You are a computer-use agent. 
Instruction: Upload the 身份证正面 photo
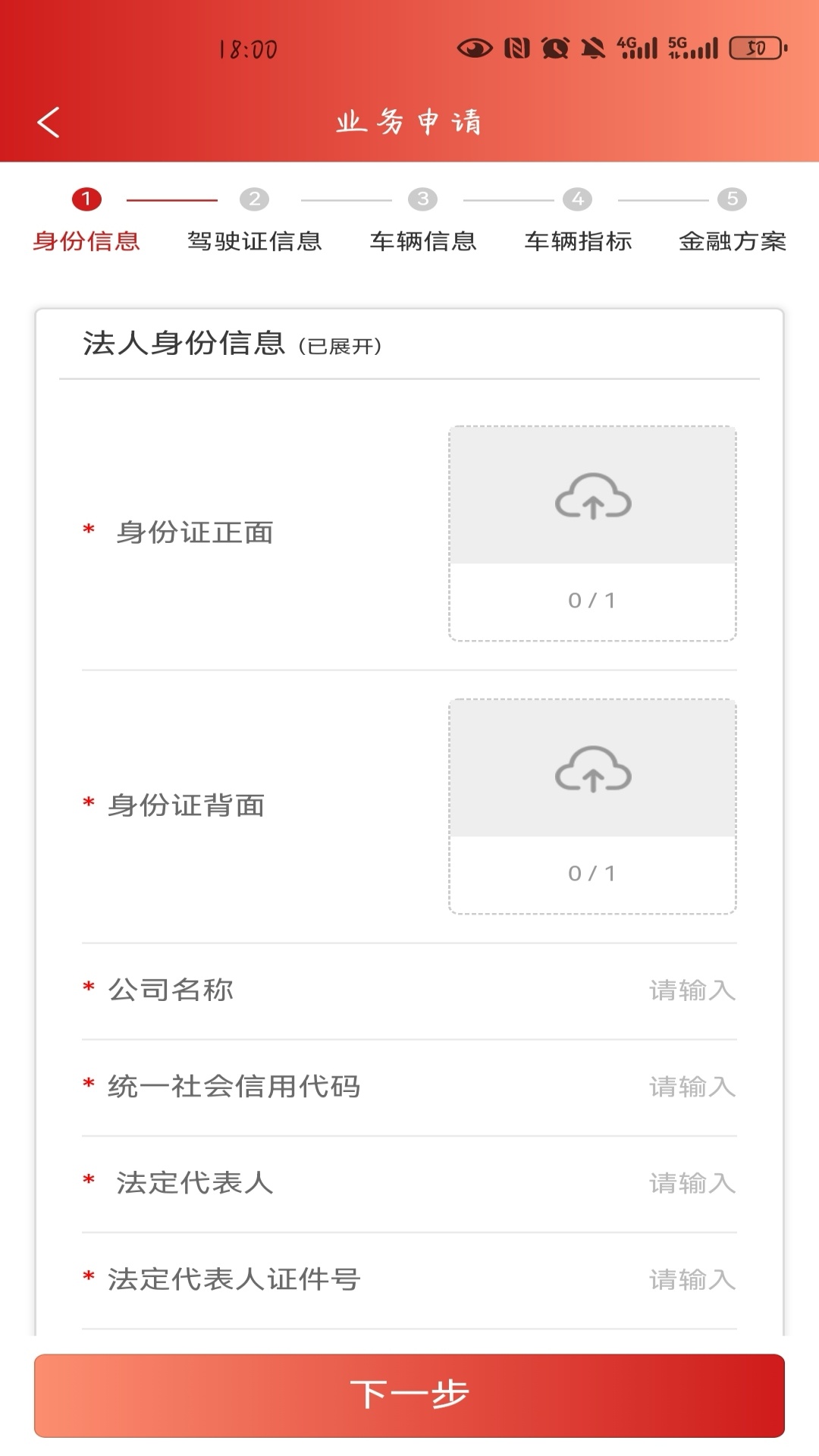(592, 533)
